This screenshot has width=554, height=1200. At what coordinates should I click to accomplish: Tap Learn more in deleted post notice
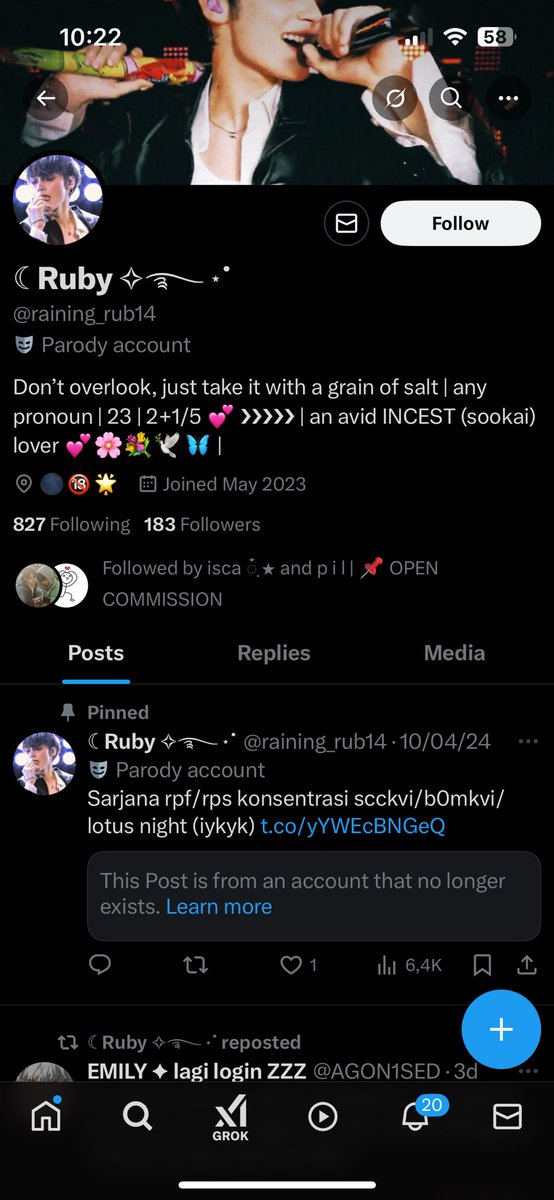pyautogui.click(x=219, y=907)
